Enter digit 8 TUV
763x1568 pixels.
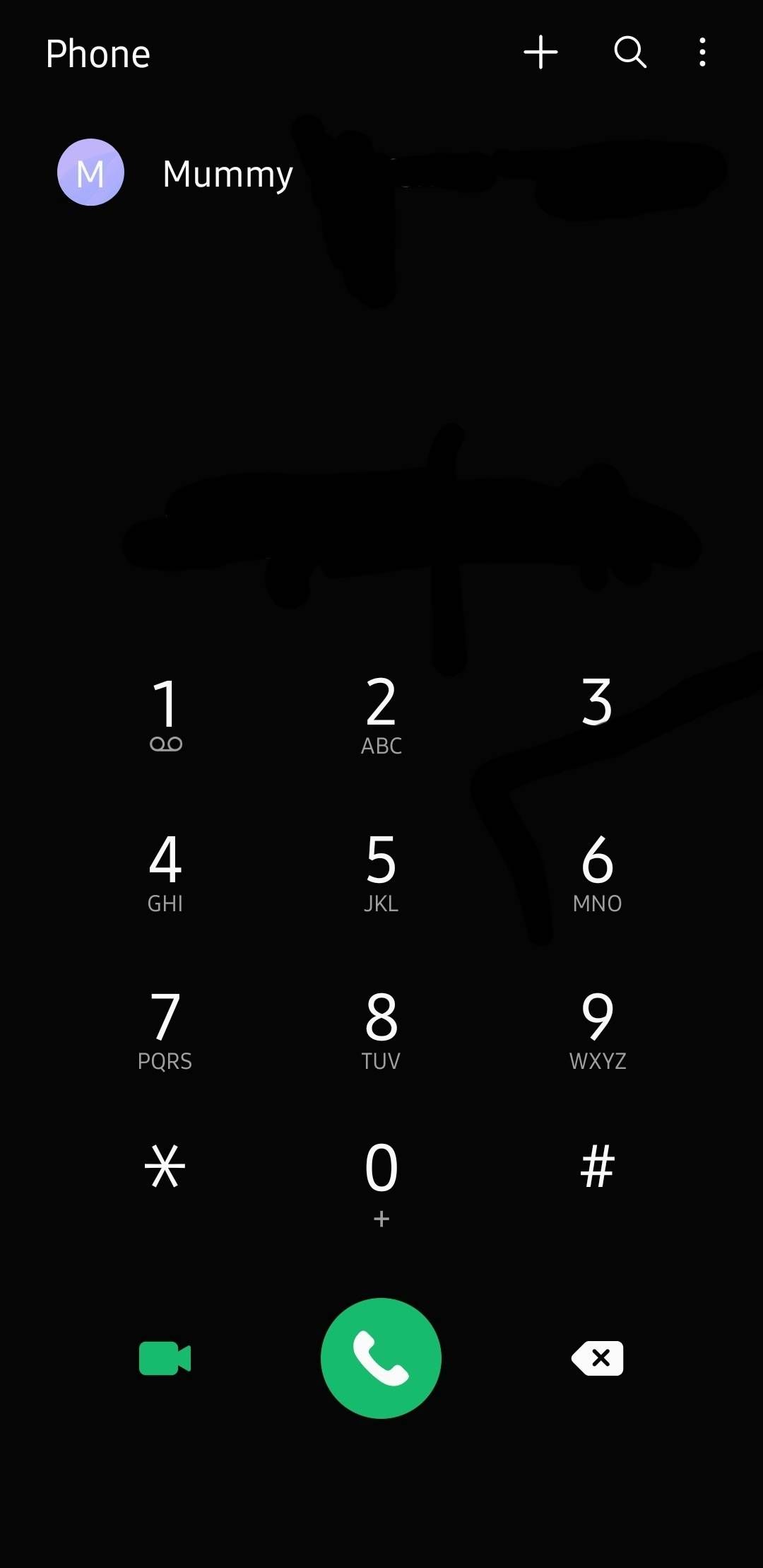pos(381,1029)
